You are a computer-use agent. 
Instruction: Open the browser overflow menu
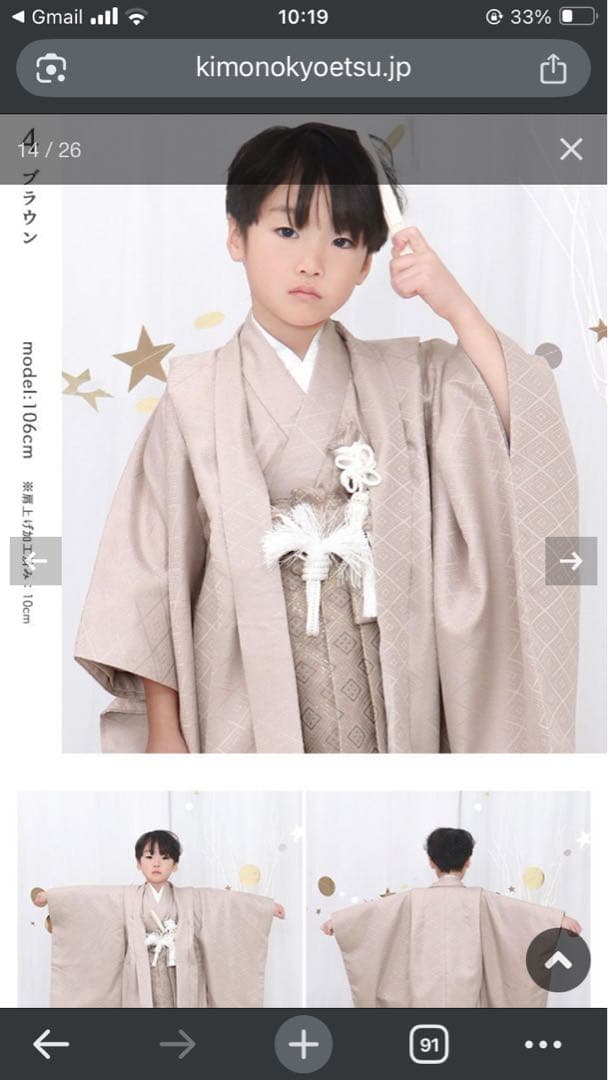(x=543, y=1045)
